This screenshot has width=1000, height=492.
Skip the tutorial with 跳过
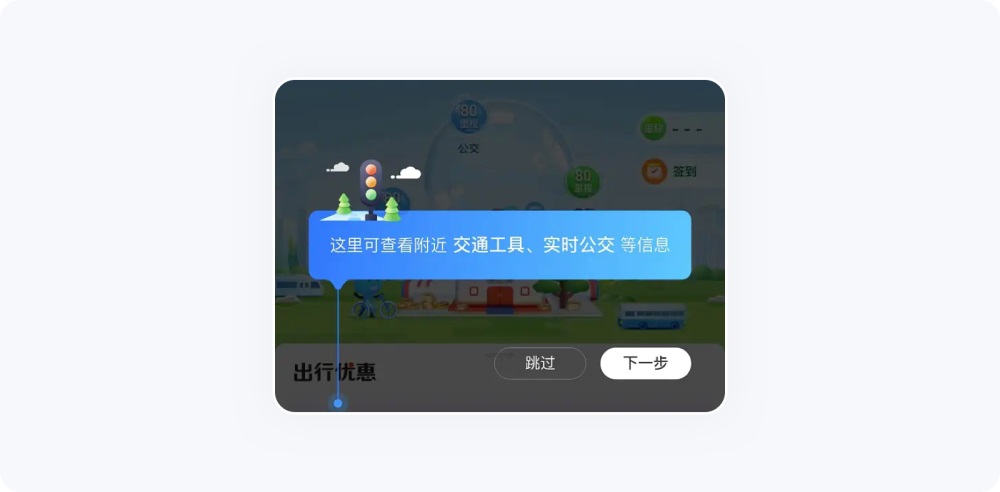click(x=540, y=363)
